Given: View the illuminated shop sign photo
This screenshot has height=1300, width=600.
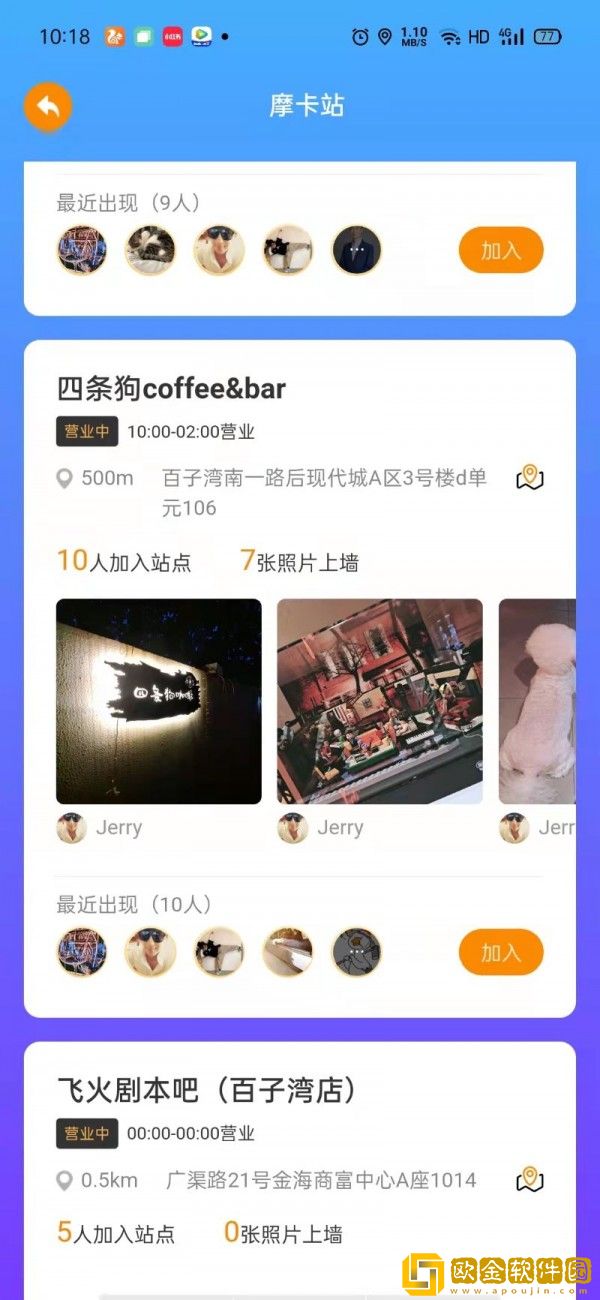Looking at the screenshot, I should tap(159, 701).
